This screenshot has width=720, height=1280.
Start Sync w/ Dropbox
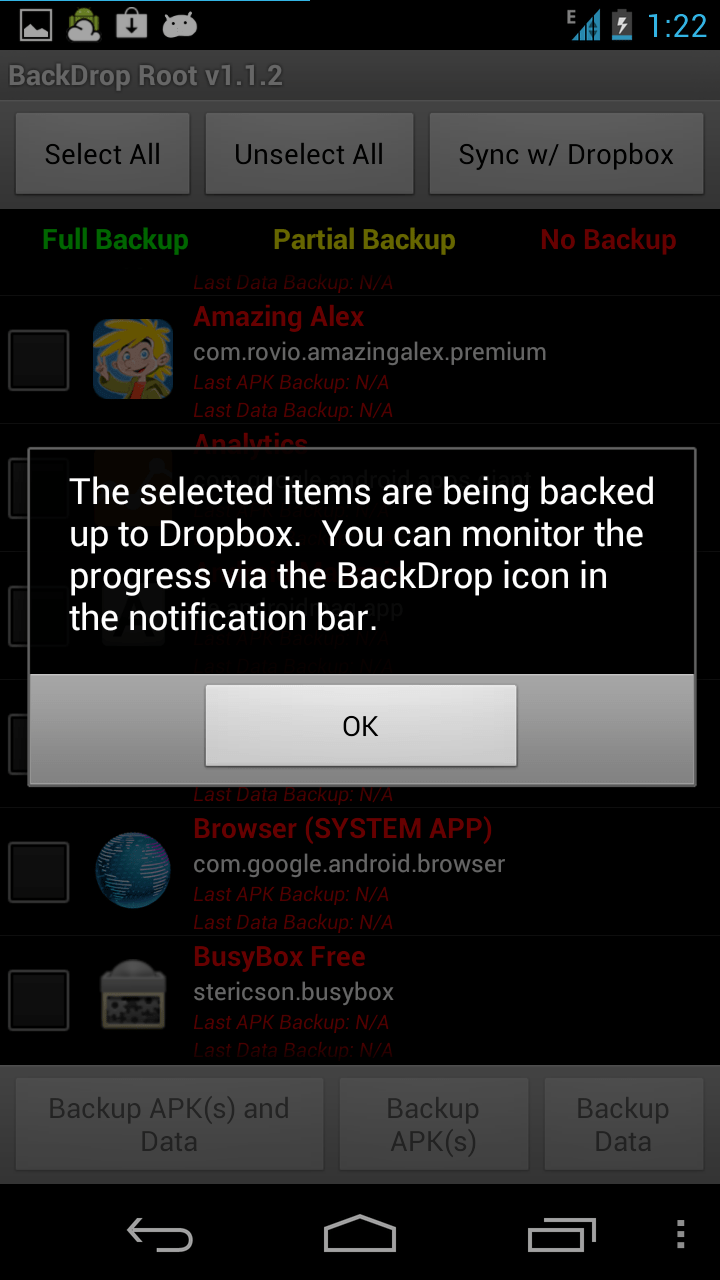click(566, 154)
